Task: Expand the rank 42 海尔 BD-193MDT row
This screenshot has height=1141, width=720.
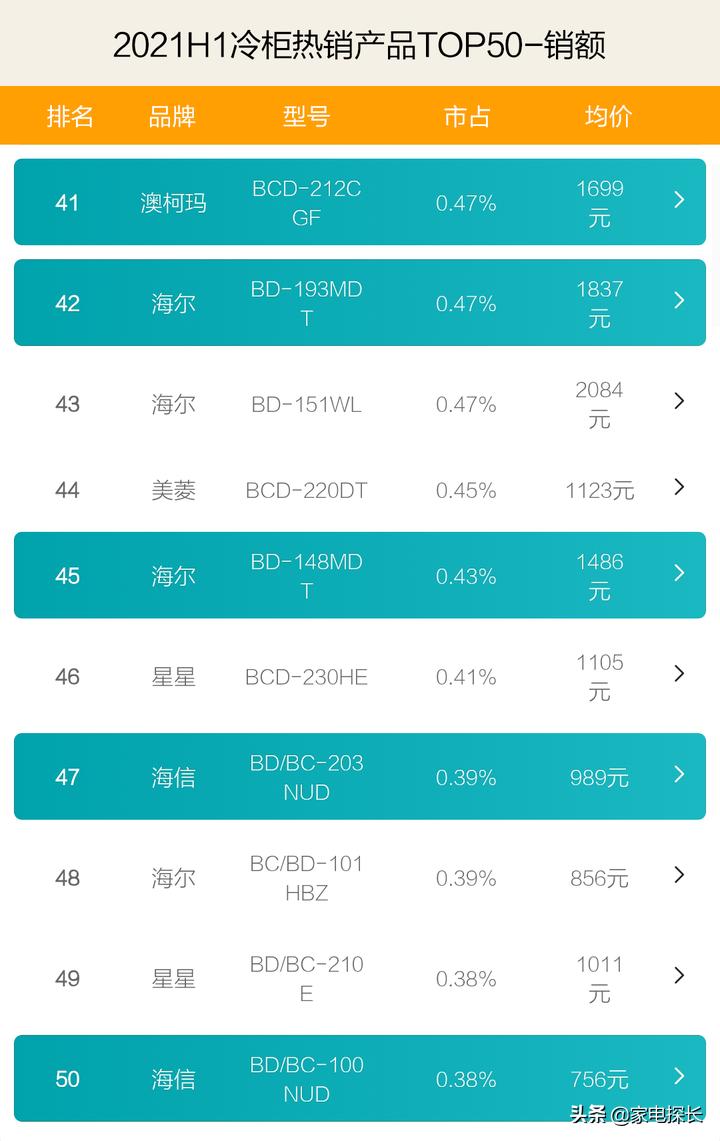Action: [x=680, y=301]
